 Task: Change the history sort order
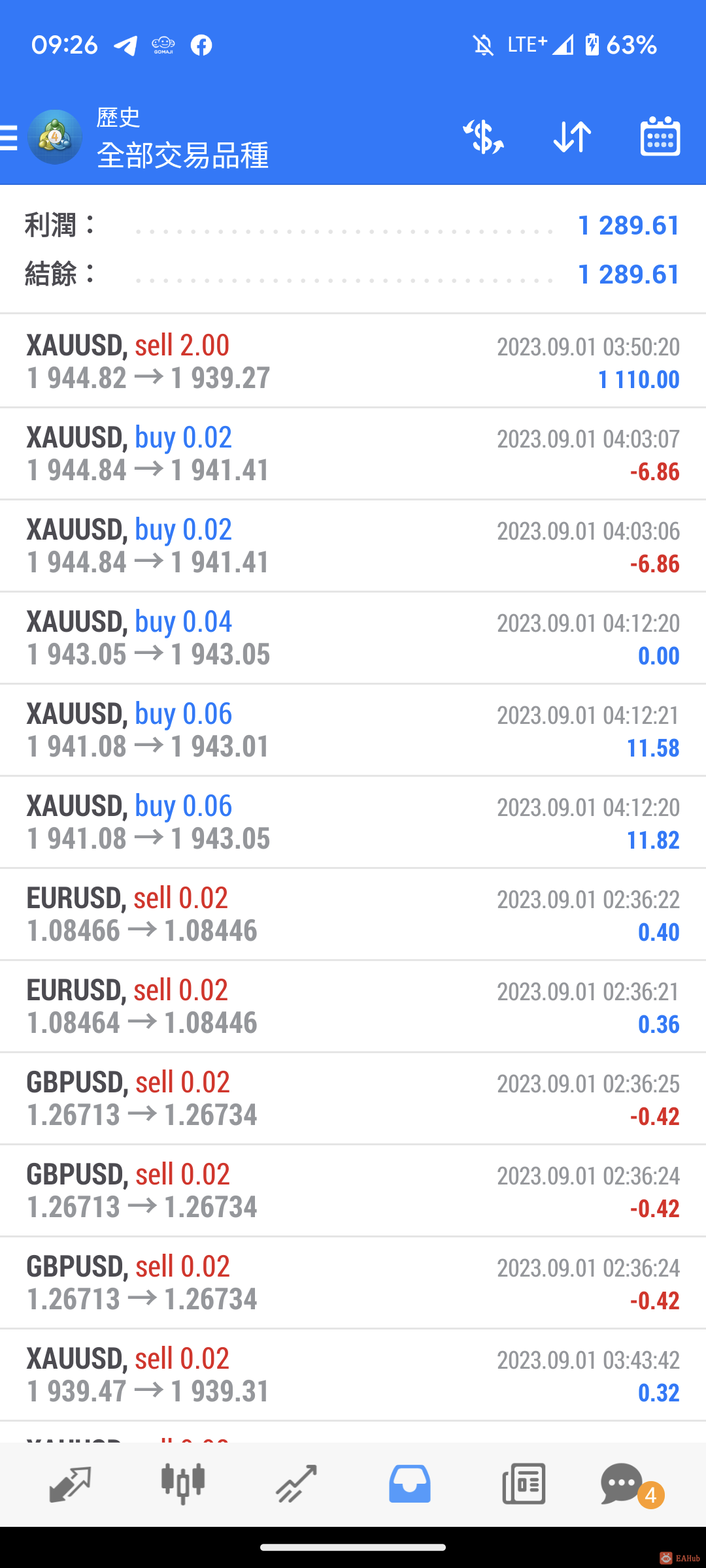click(572, 137)
